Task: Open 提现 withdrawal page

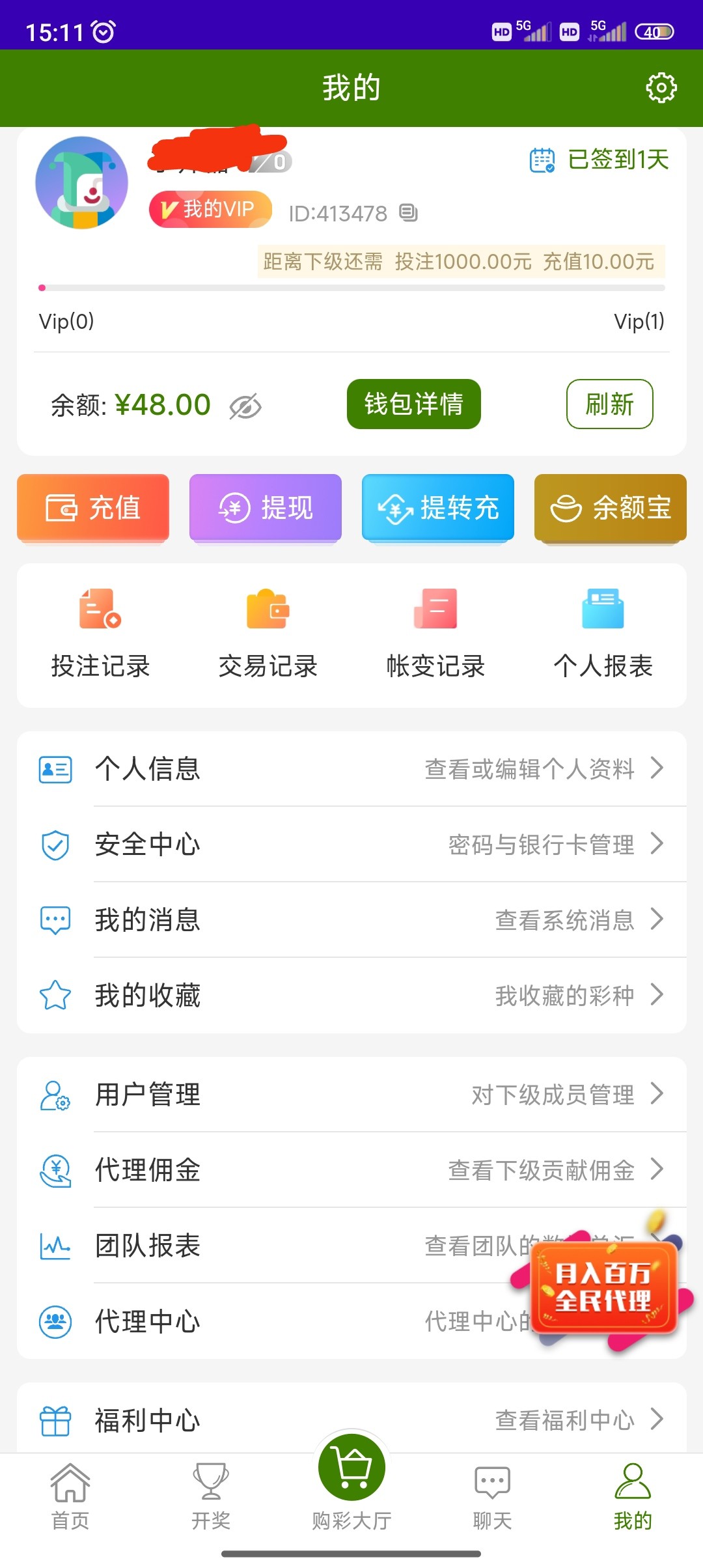Action: click(266, 508)
